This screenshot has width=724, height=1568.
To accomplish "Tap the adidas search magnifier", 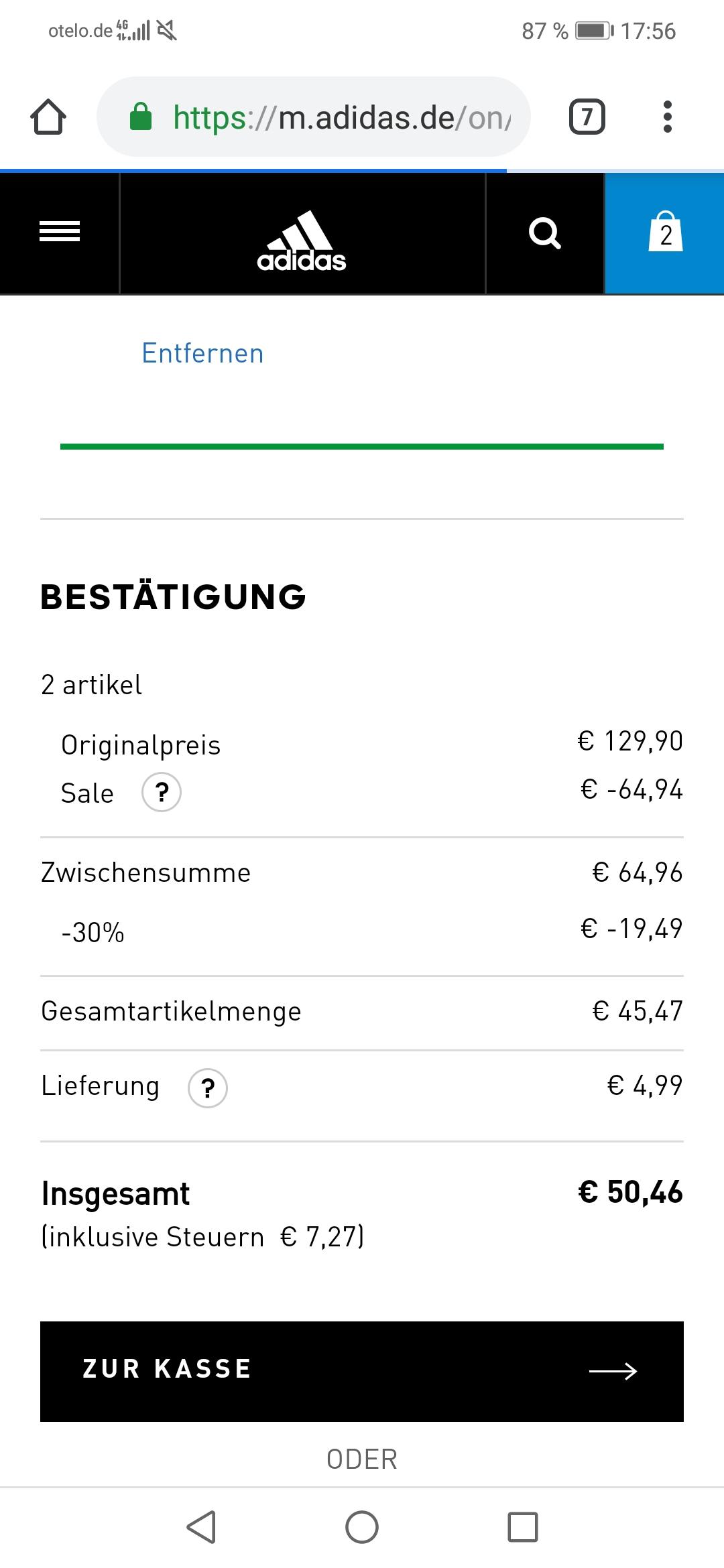I will click(x=545, y=233).
